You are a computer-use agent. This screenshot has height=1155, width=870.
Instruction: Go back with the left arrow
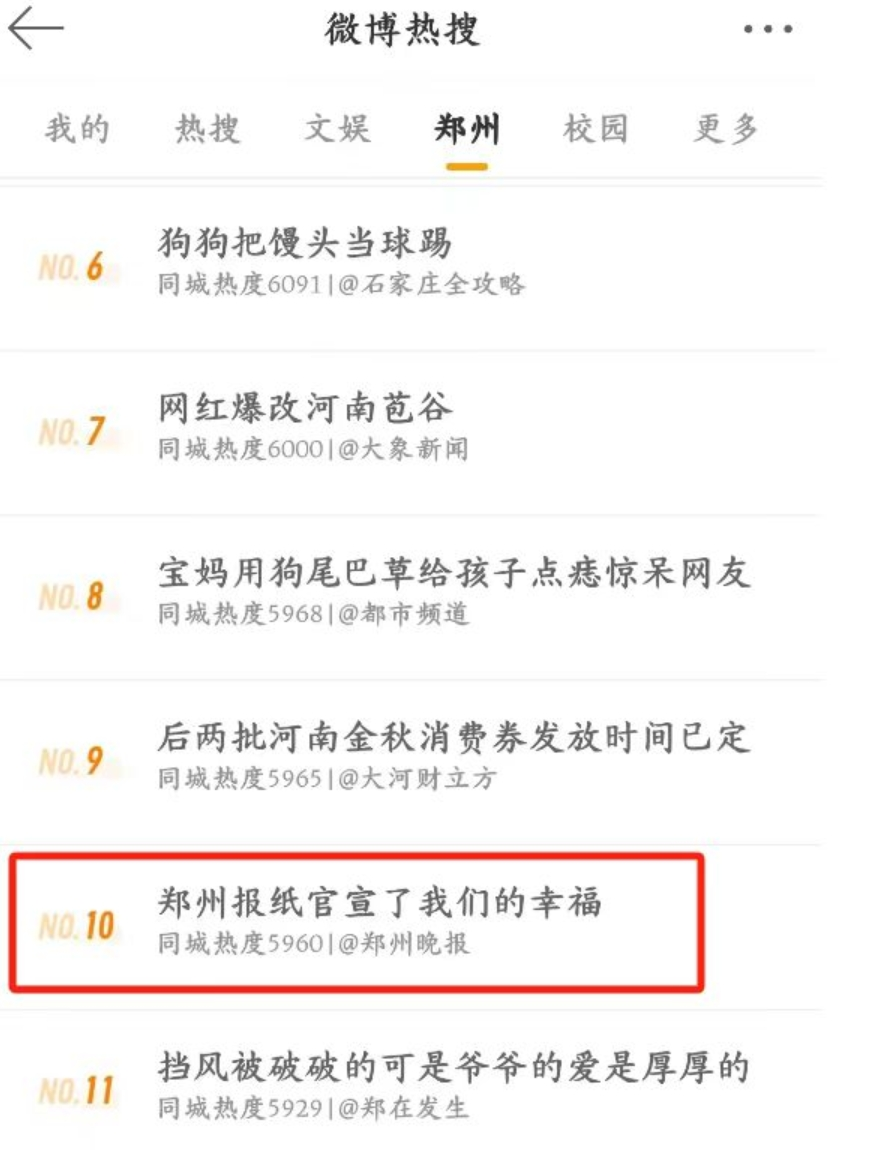click(36, 28)
